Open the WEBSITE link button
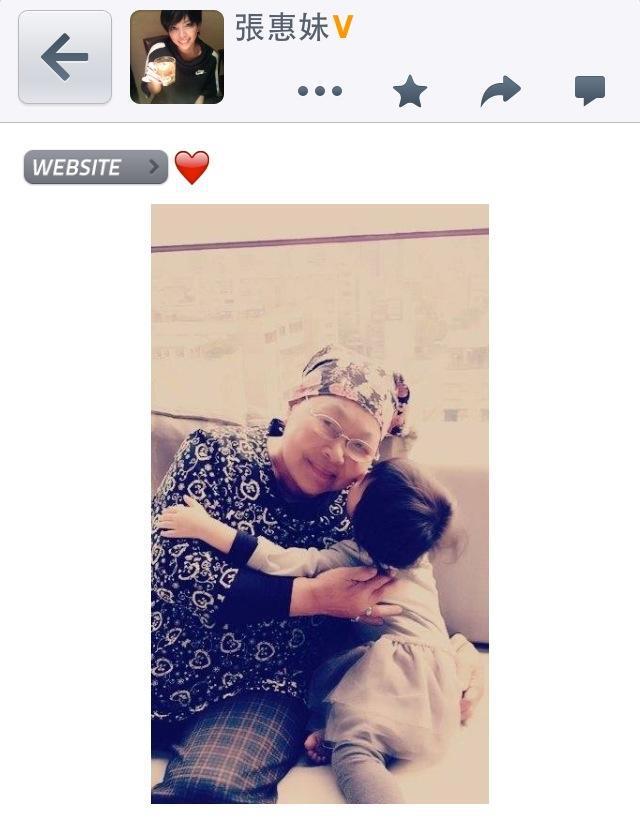This screenshot has width=640, height=828. (x=96, y=167)
